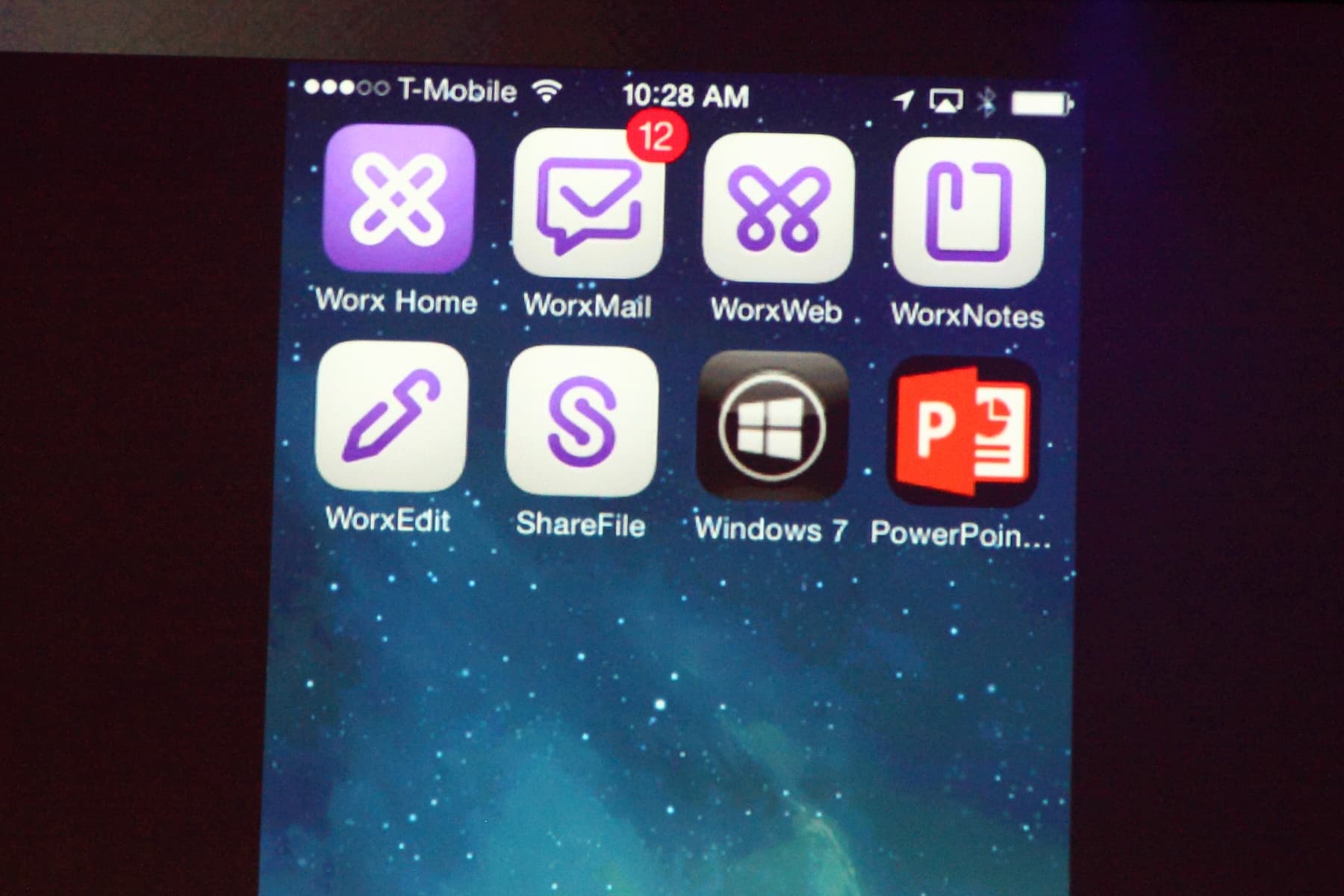Launch the ShareFile app
This screenshot has width=1344, height=896.
(582, 422)
